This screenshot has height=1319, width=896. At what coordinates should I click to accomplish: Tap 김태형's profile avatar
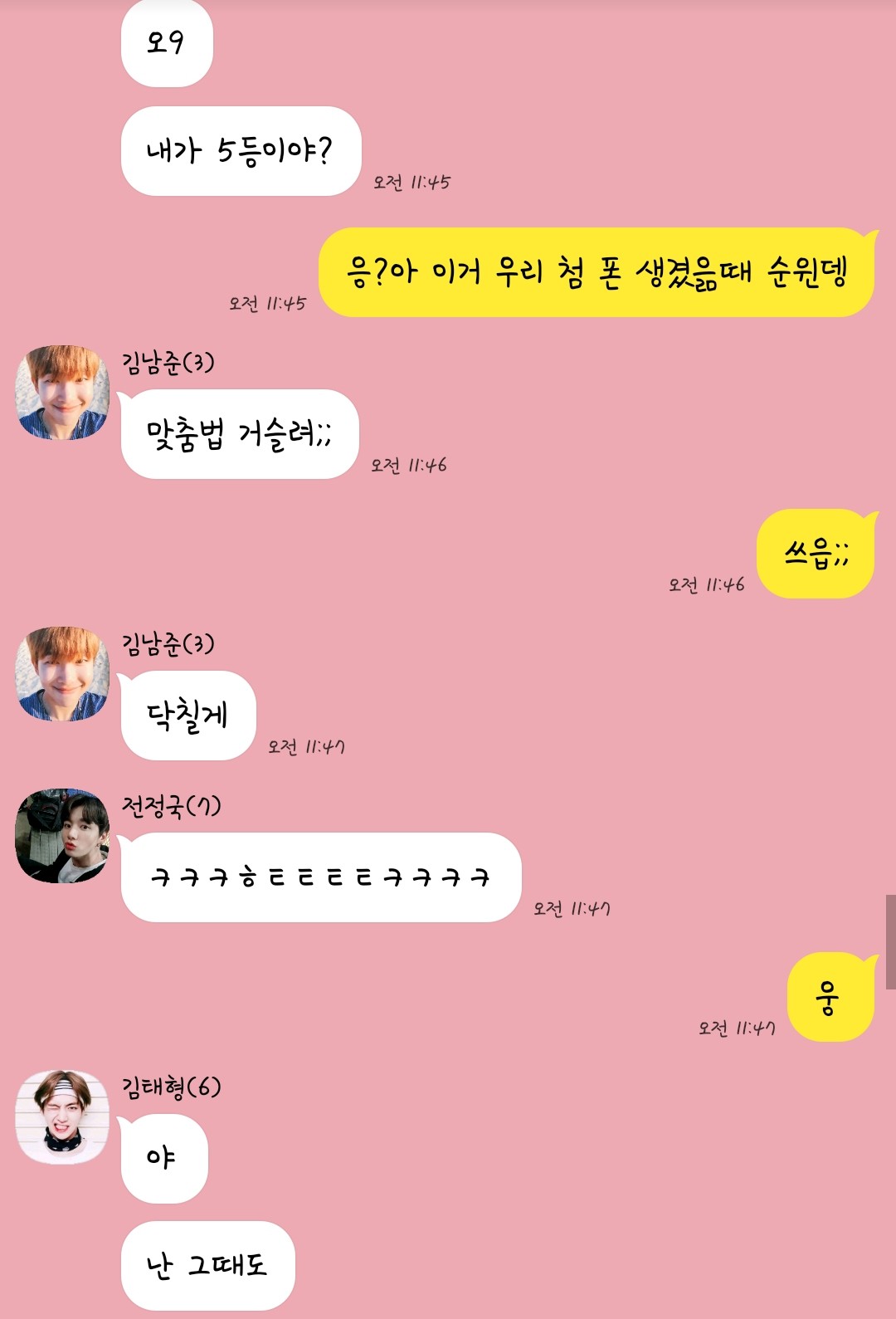(62, 1117)
